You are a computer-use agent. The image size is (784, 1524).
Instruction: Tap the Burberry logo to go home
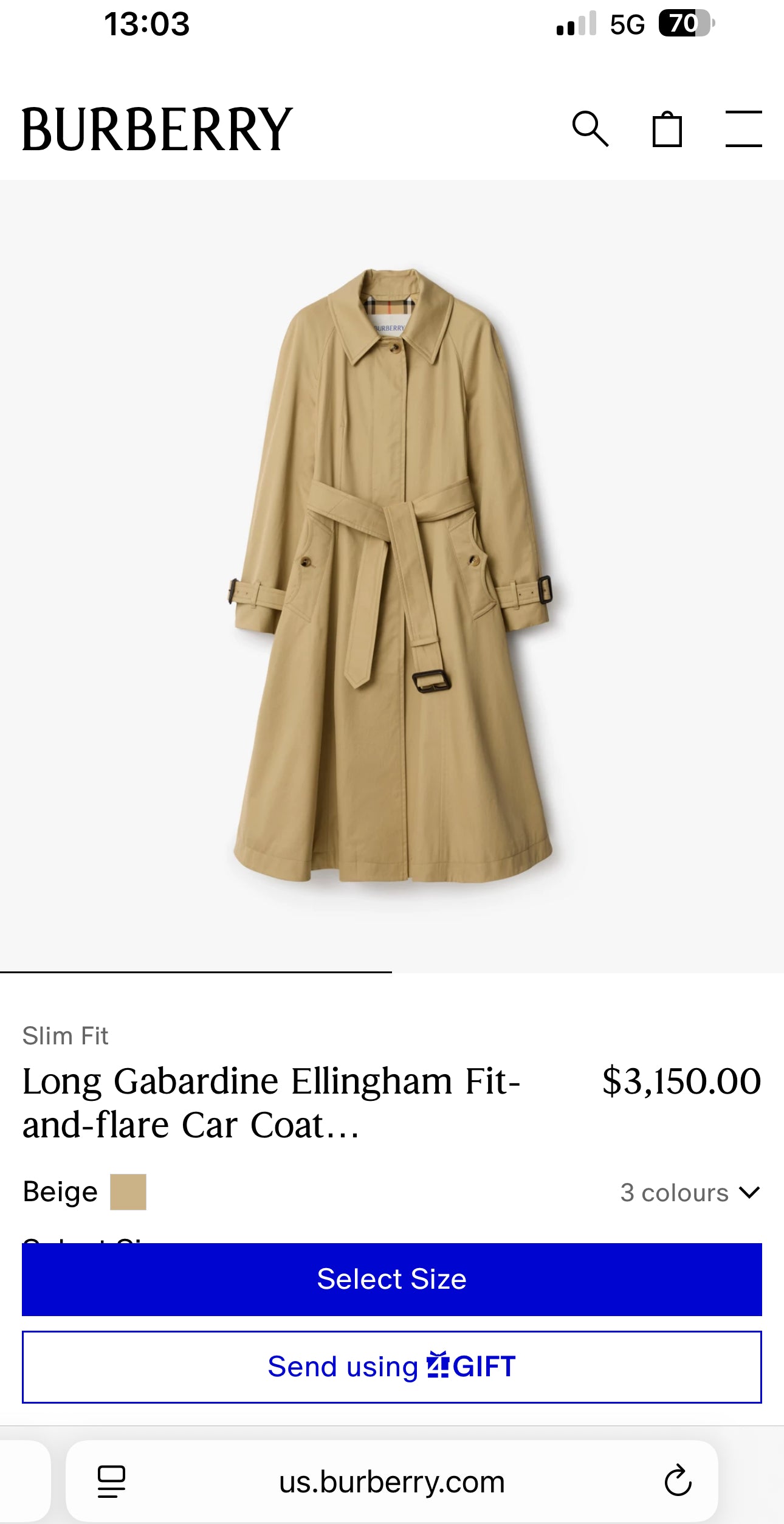(x=157, y=129)
